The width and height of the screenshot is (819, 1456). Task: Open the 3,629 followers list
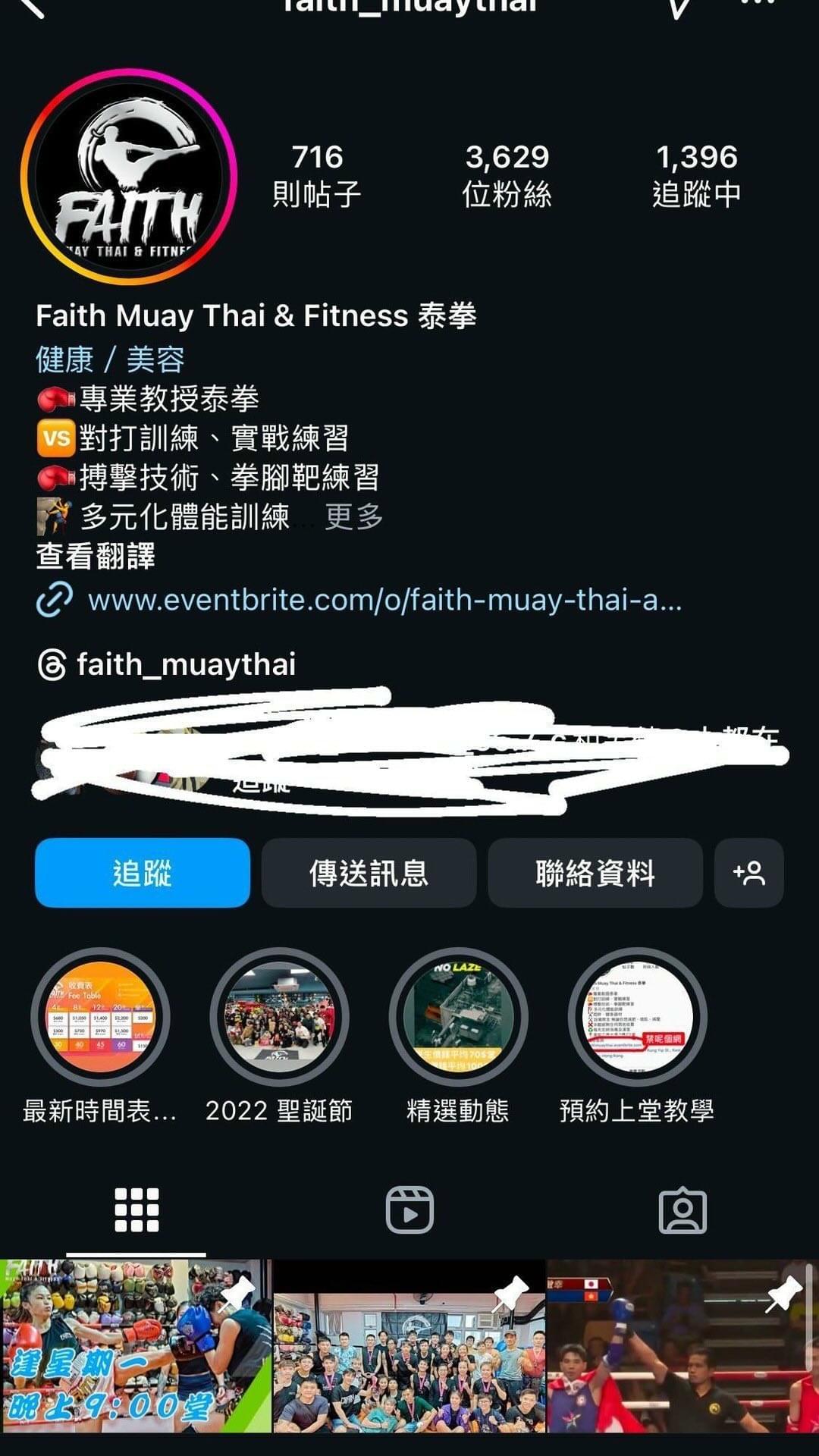click(507, 176)
